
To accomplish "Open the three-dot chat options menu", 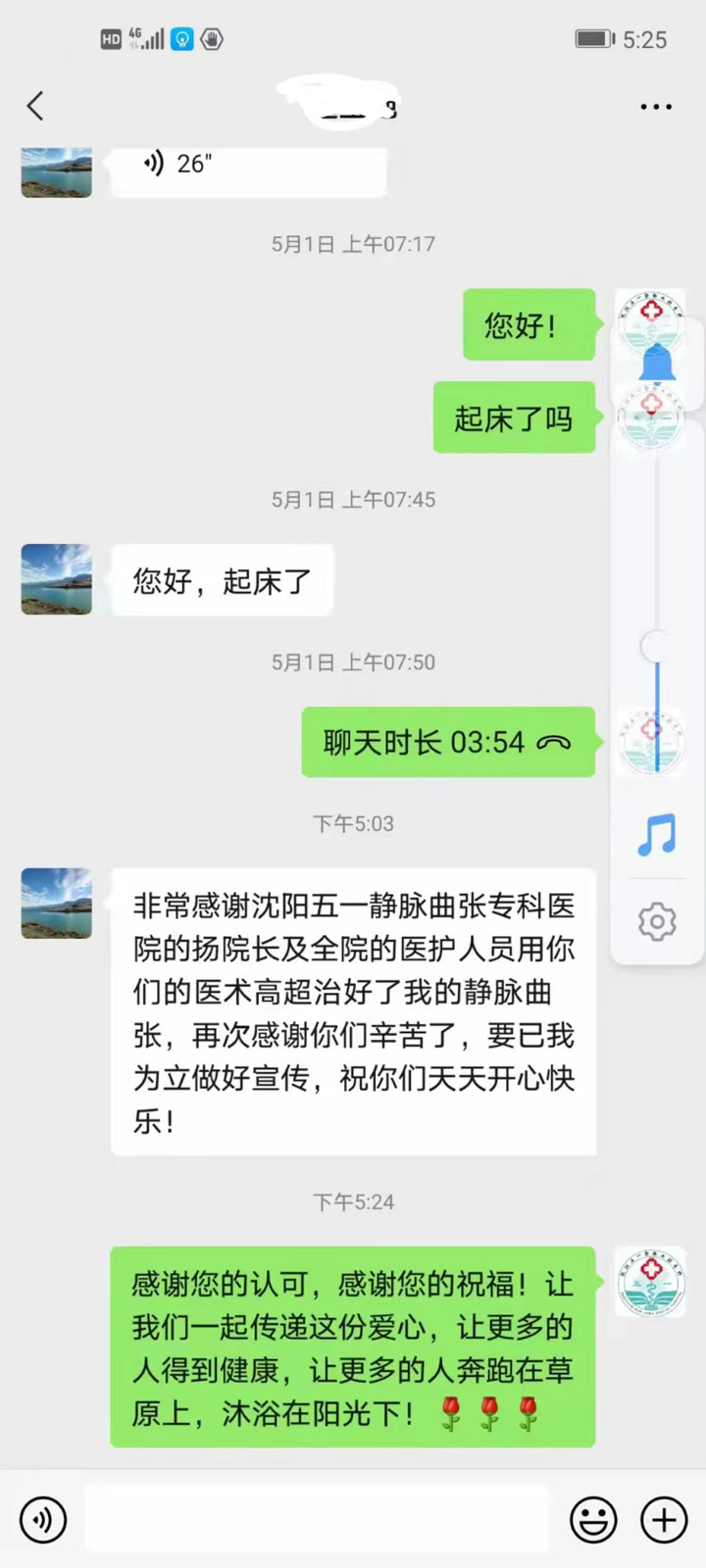I will 655,106.
